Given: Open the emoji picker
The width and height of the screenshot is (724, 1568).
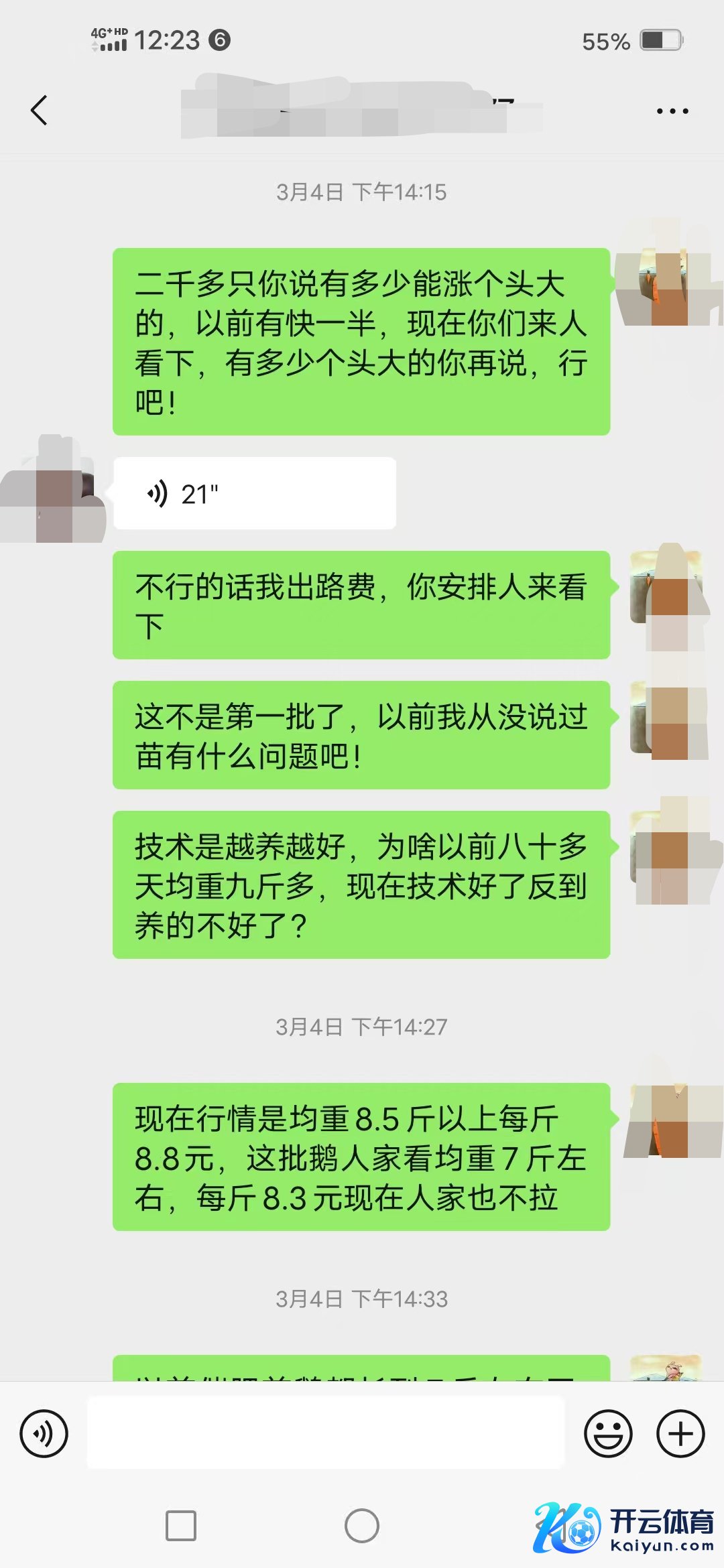Looking at the screenshot, I should point(608,1433).
